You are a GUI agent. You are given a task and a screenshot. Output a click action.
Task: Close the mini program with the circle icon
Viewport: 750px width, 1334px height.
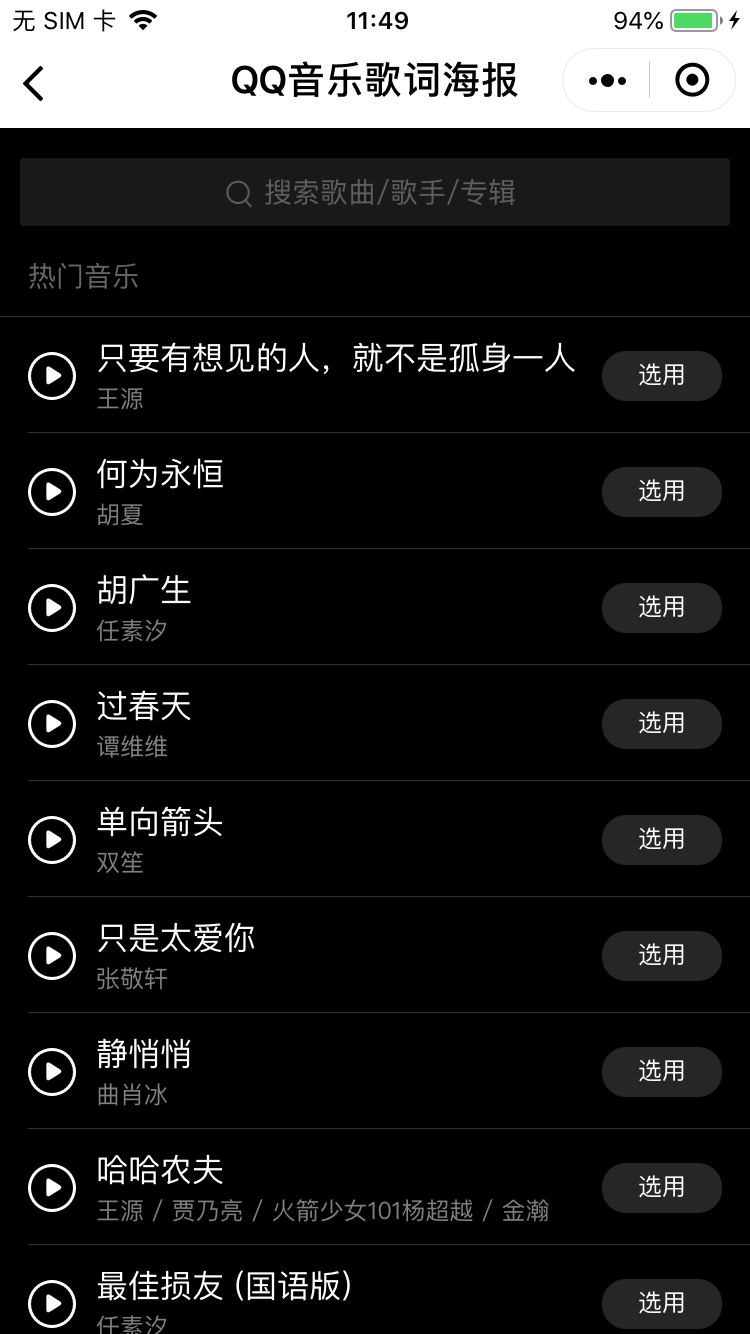[x=692, y=80]
